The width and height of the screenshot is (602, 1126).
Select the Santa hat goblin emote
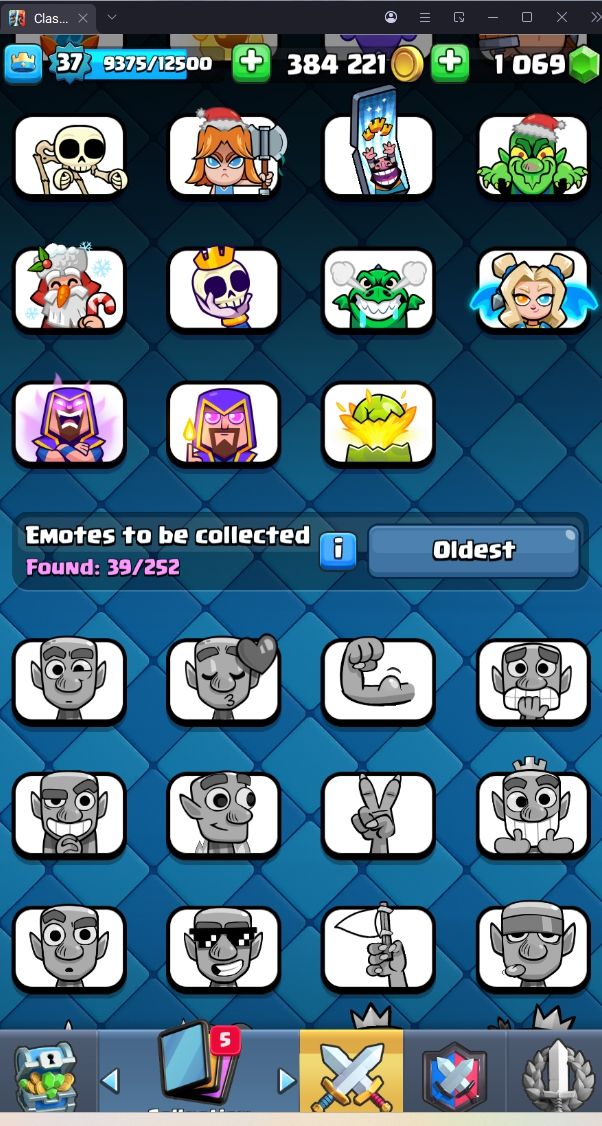[x=533, y=156]
